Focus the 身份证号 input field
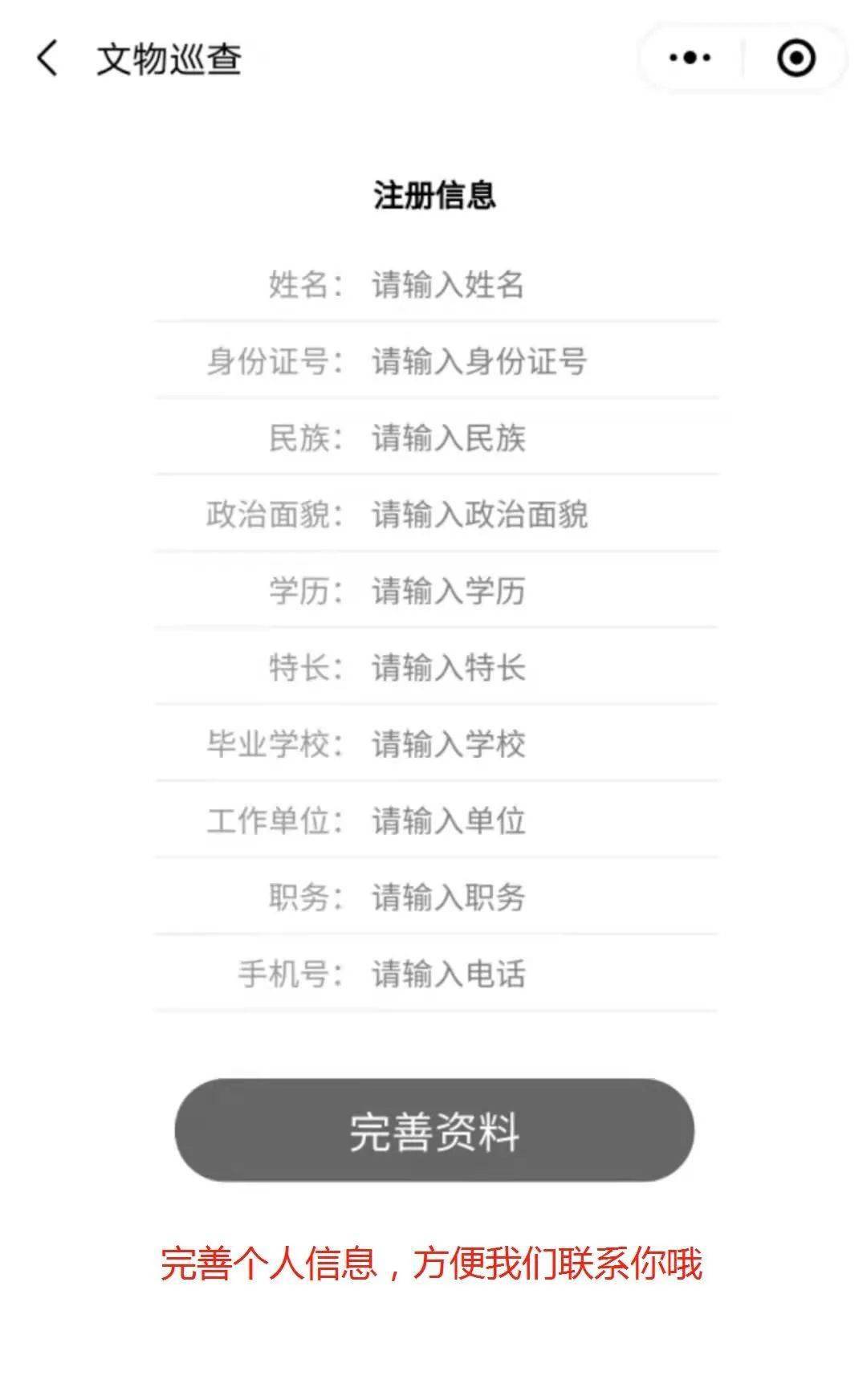Screen dimensions: 867x1400 click(543, 361)
